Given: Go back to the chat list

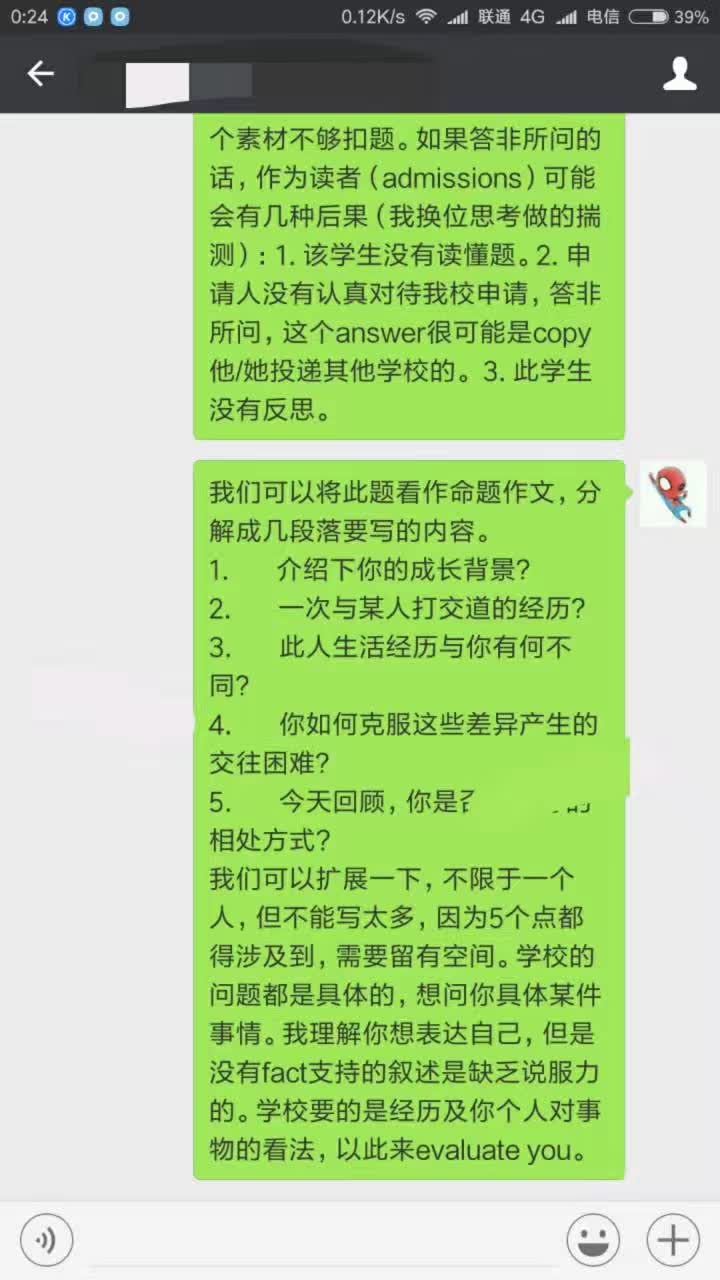Looking at the screenshot, I should pos(40,73).
